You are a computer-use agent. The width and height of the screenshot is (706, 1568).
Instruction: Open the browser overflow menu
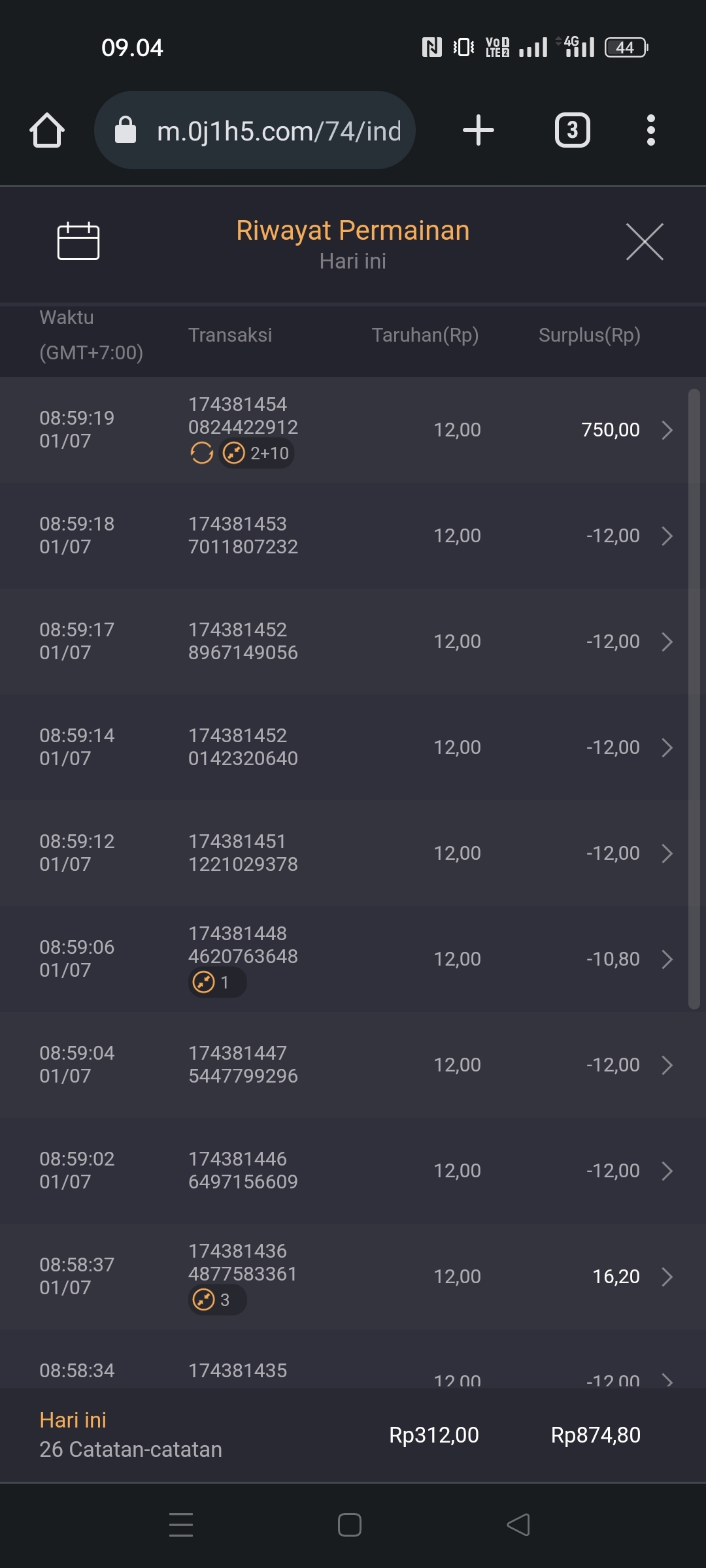coord(650,130)
